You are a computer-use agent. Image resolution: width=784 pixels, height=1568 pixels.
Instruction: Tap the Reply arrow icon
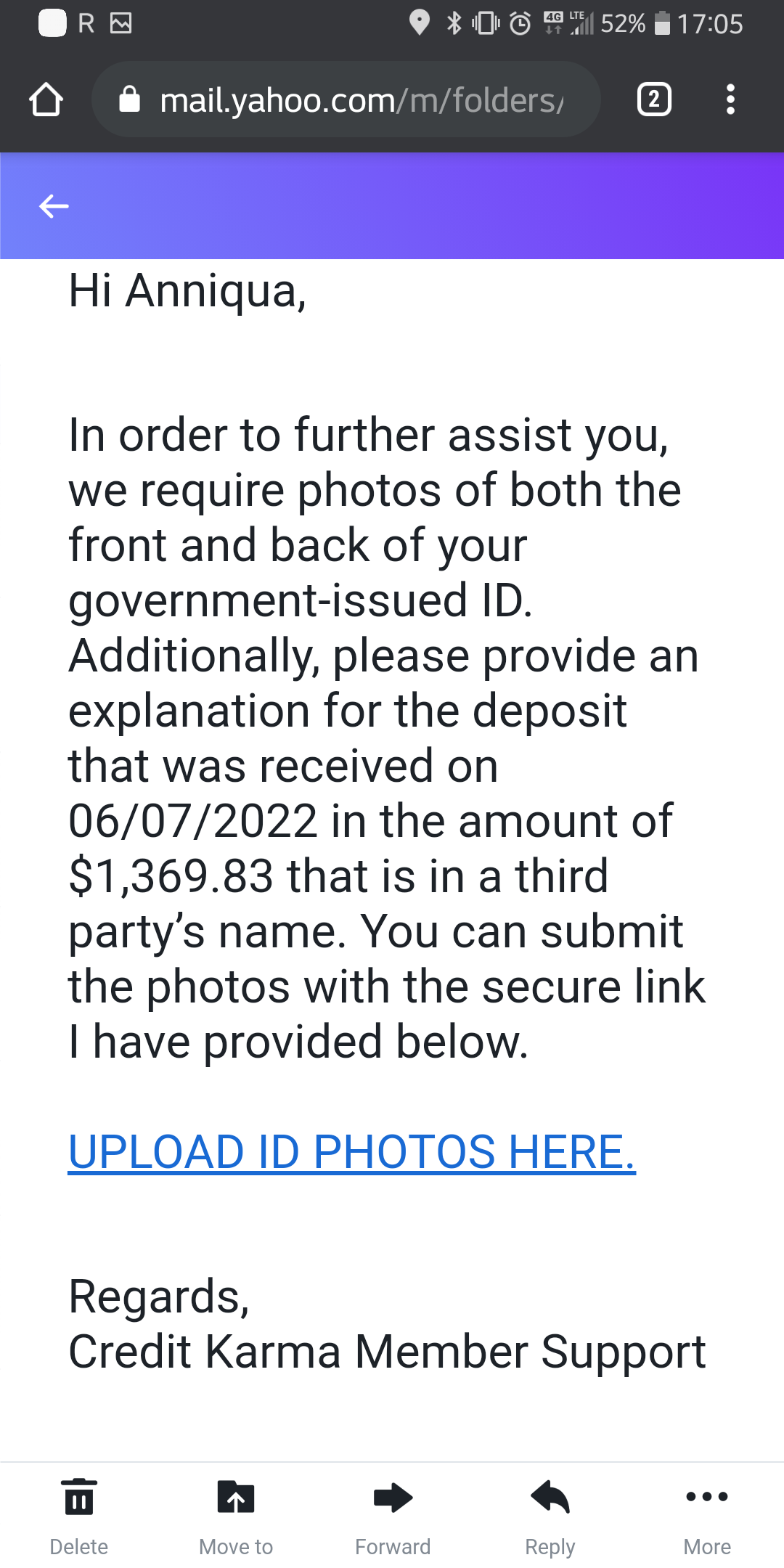tap(550, 1497)
